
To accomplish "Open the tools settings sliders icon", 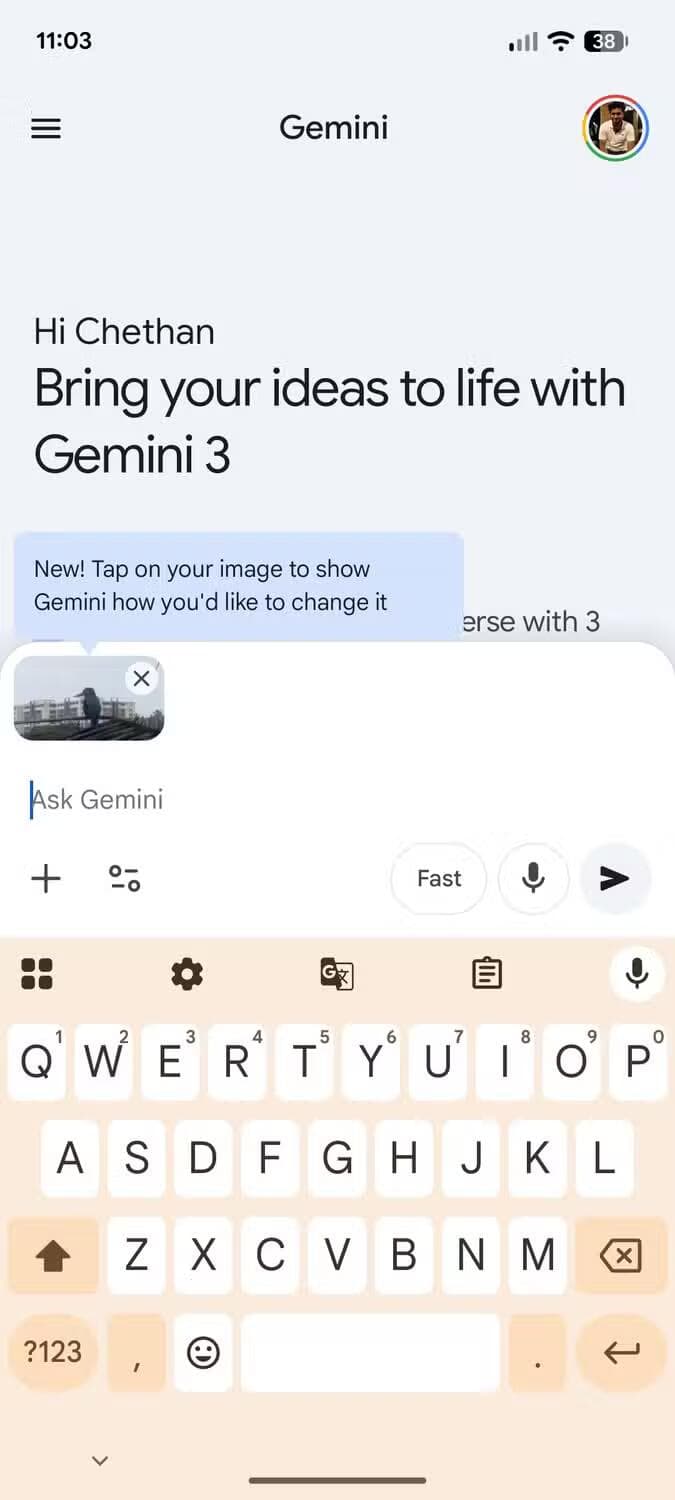I will tap(124, 879).
